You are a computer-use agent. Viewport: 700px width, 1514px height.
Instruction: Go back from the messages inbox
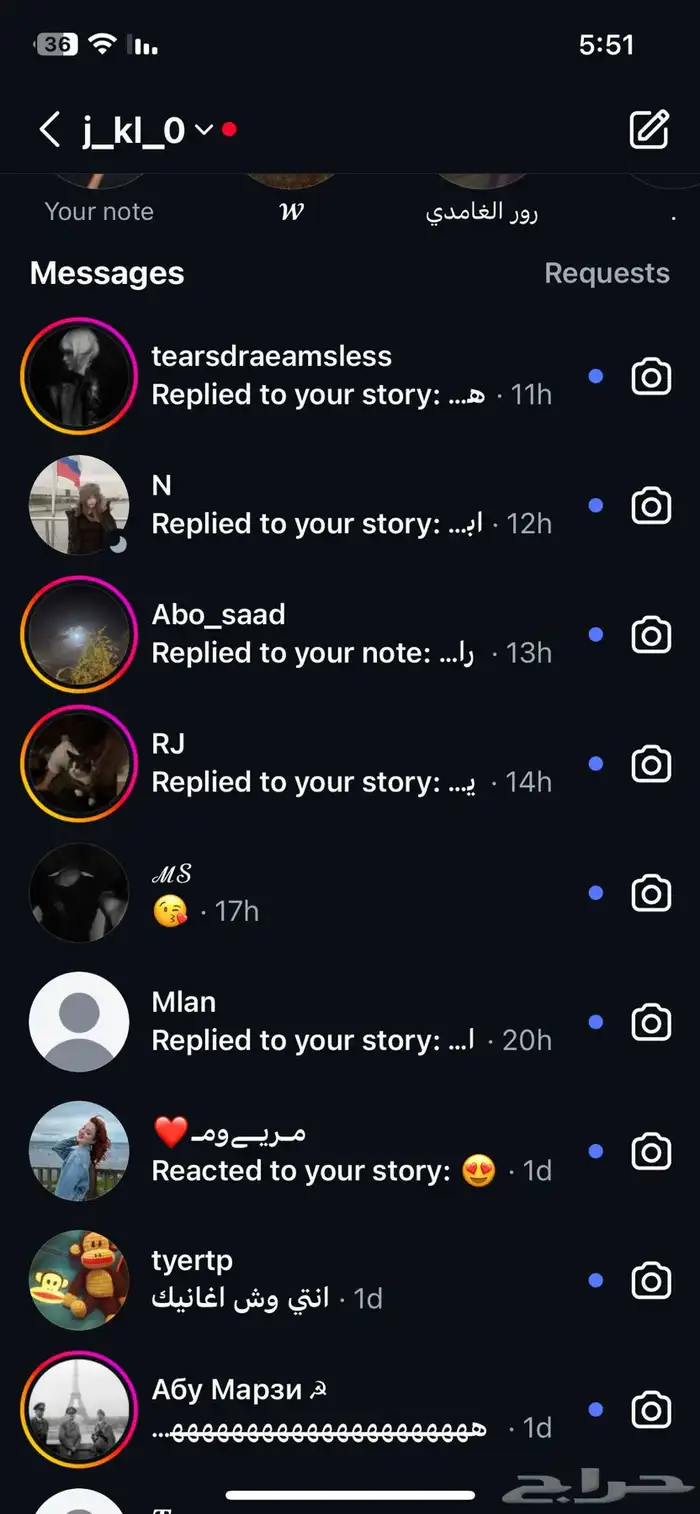tap(49, 130)
